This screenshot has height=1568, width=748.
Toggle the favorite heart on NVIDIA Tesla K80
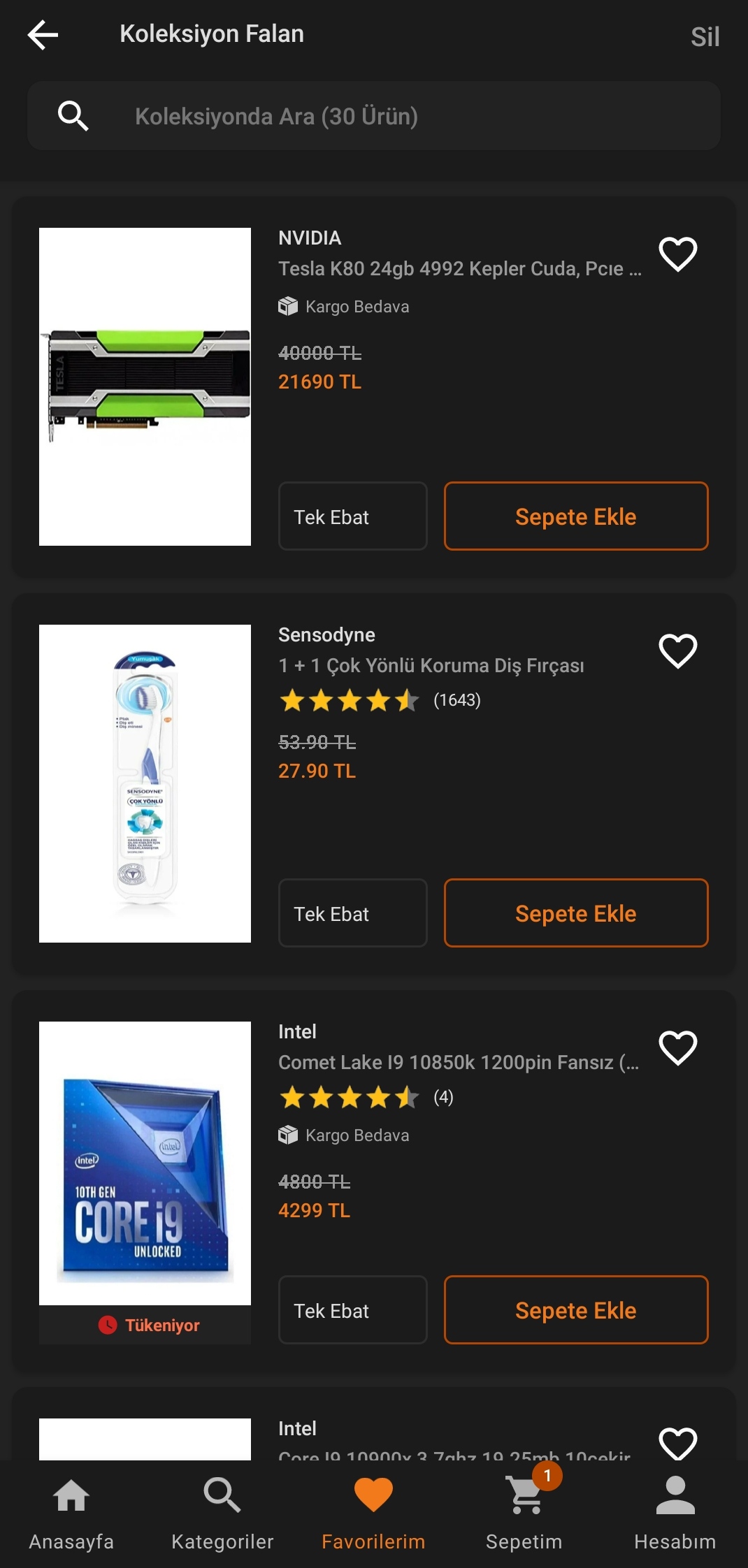677,254
